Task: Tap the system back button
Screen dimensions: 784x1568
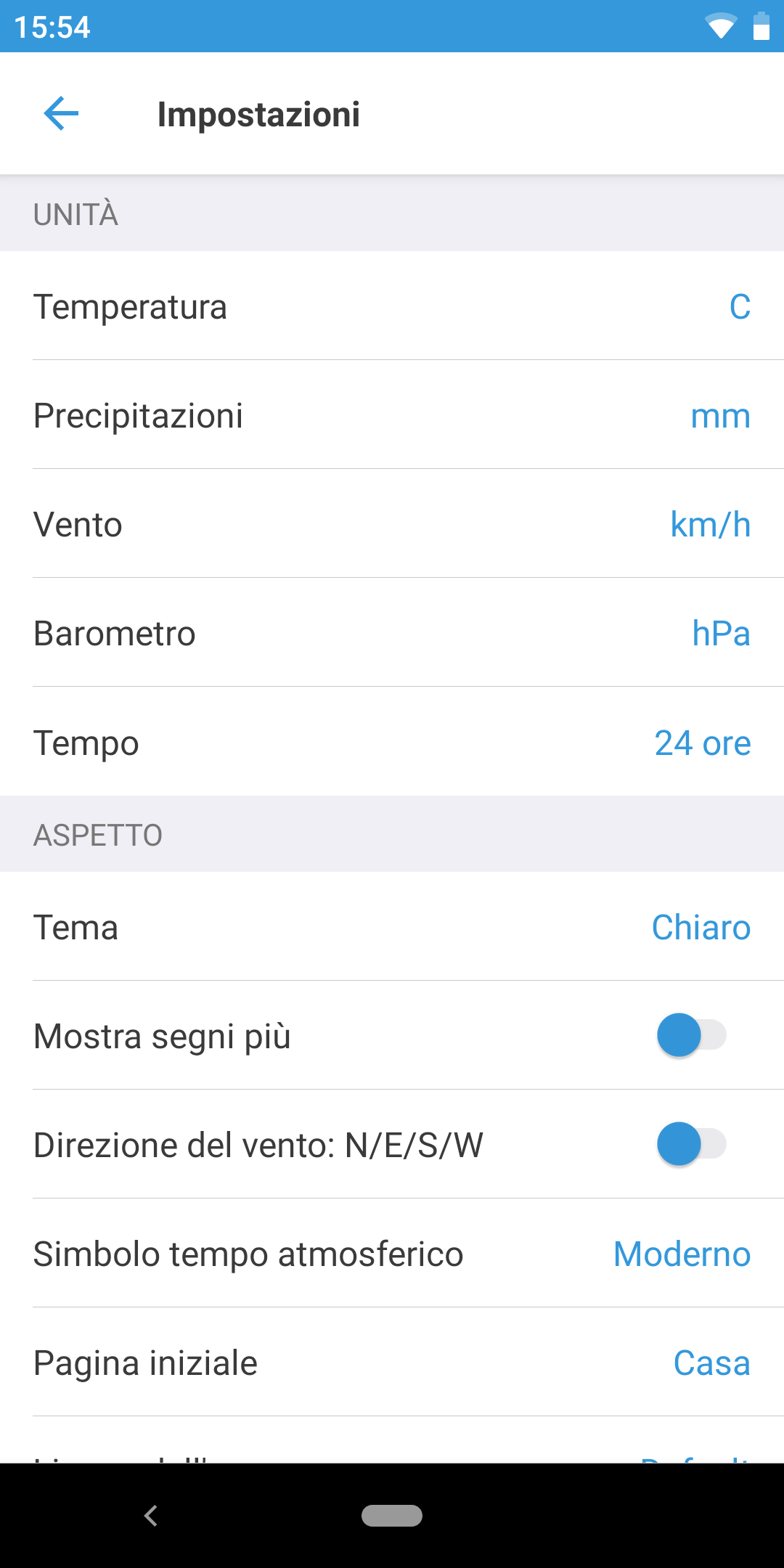Action: [x=151, y=1516]
